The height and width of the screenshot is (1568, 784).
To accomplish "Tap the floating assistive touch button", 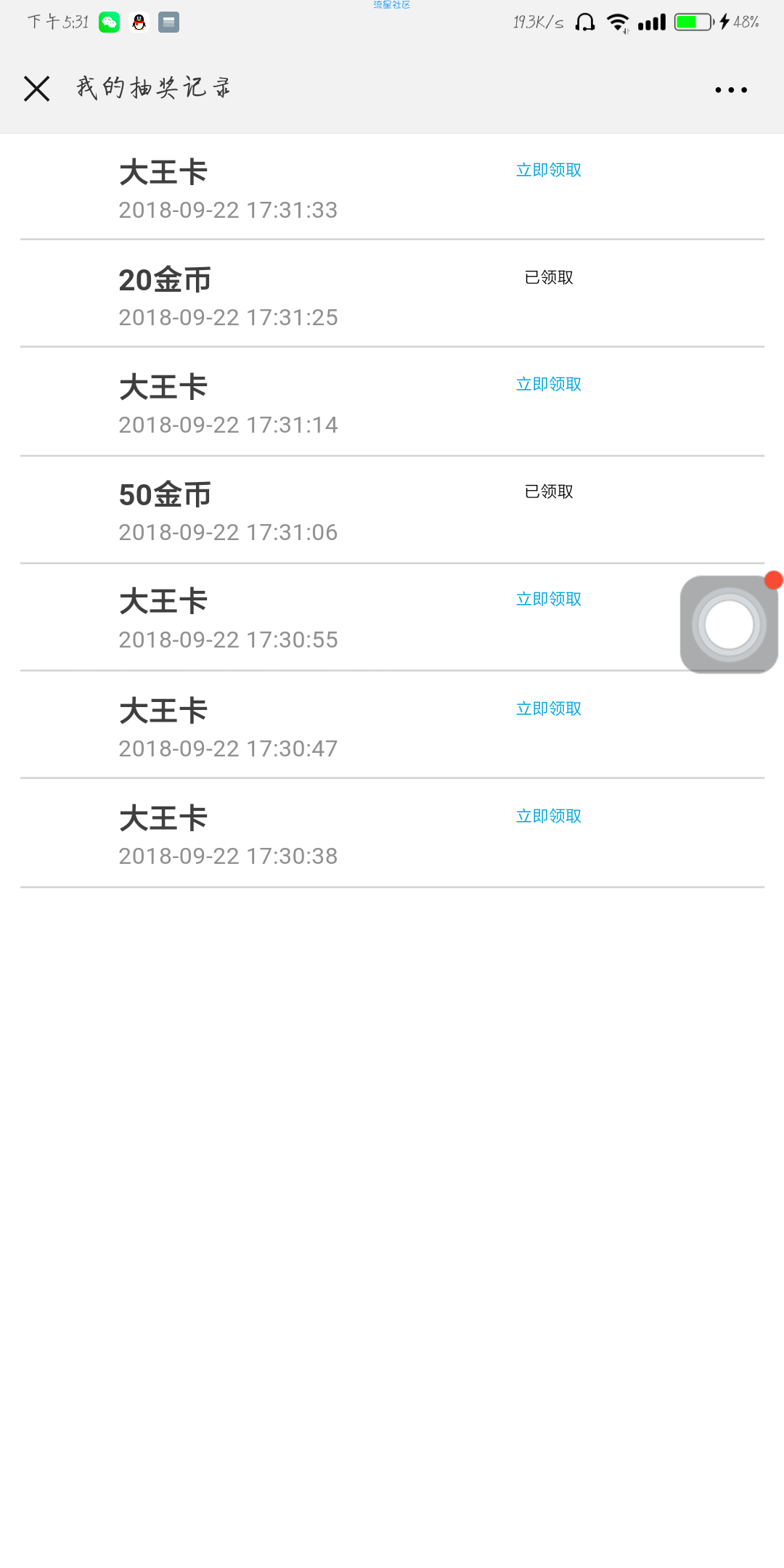I will tap(729, 624).
